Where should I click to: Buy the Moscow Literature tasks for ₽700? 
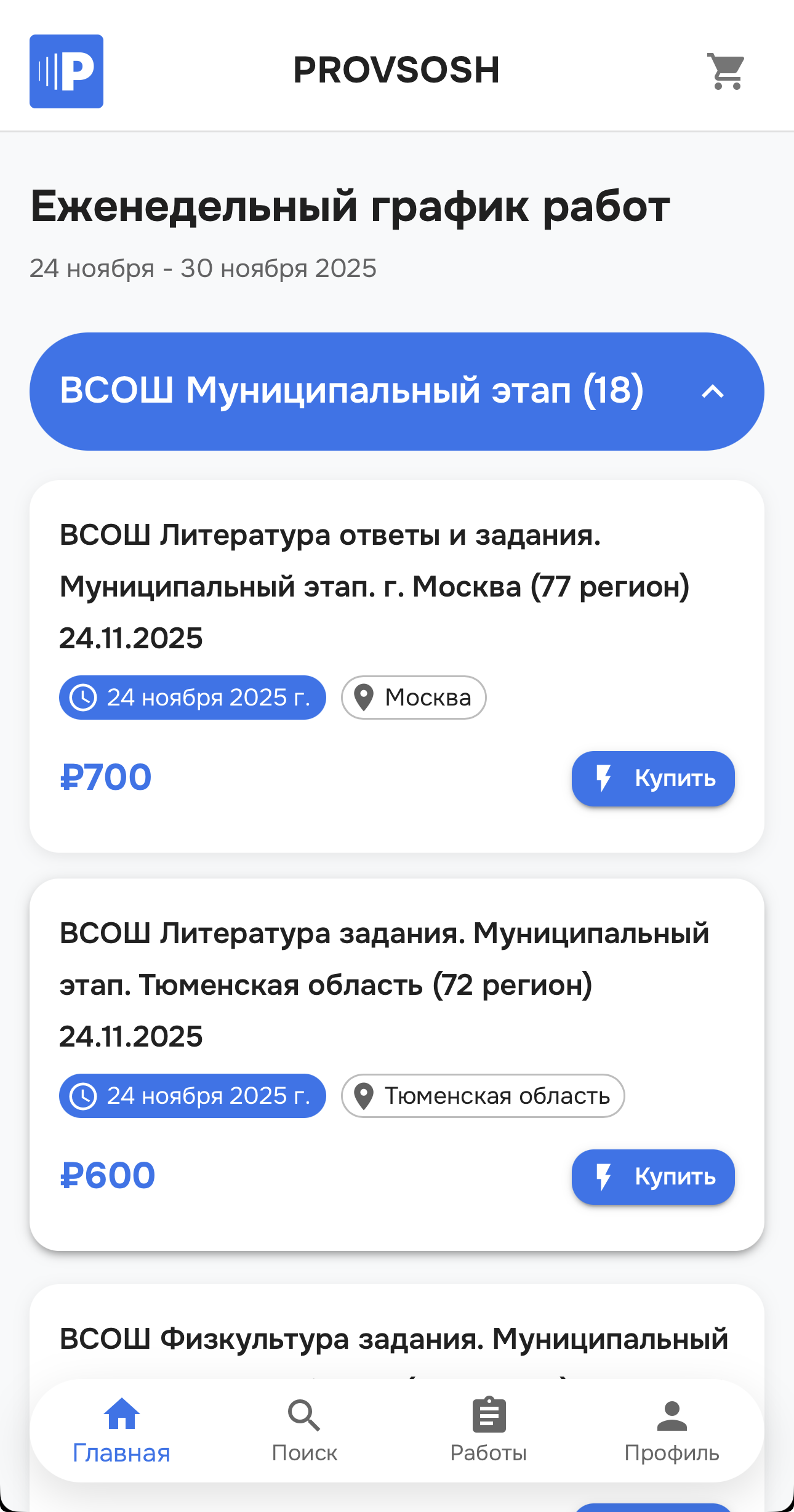tap(652, 778)
